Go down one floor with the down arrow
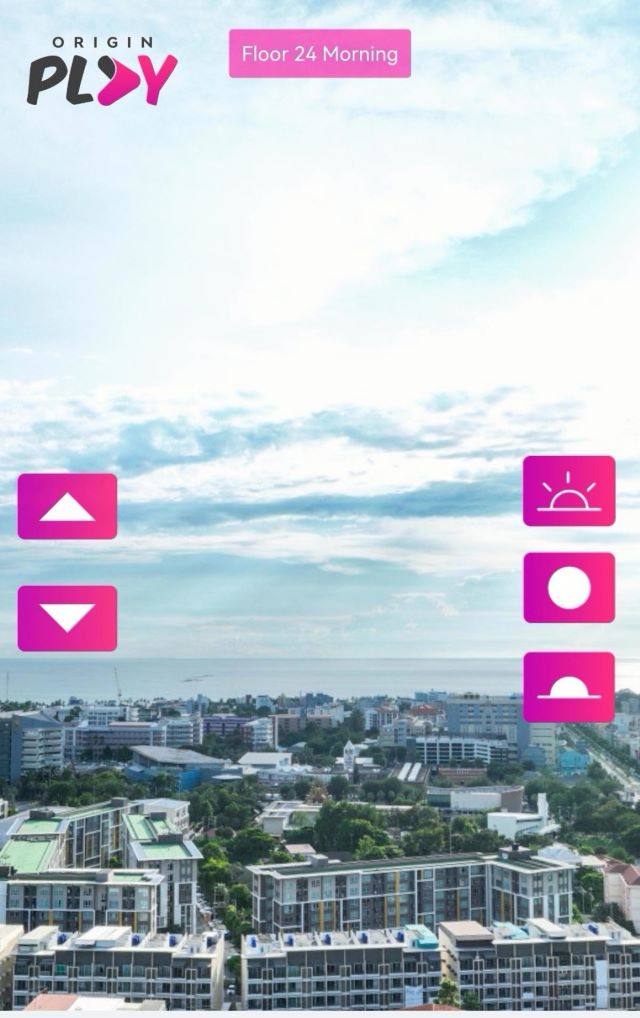Image resolution: width=640 pixels, height=1018 pixels. click(x=67, y=618)
